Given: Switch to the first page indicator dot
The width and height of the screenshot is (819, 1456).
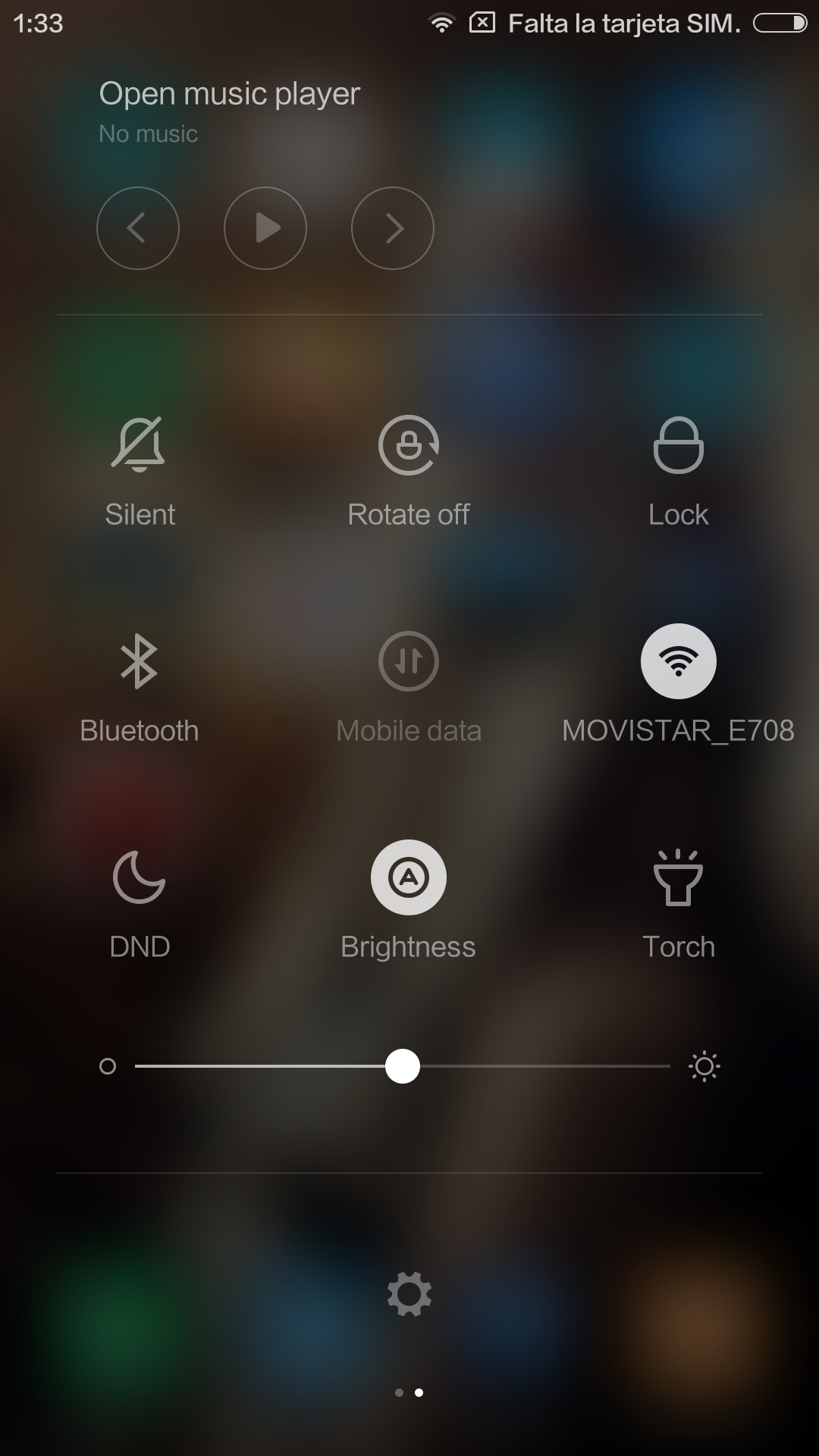Looking at the screenshot, I should pos(399,1392).
